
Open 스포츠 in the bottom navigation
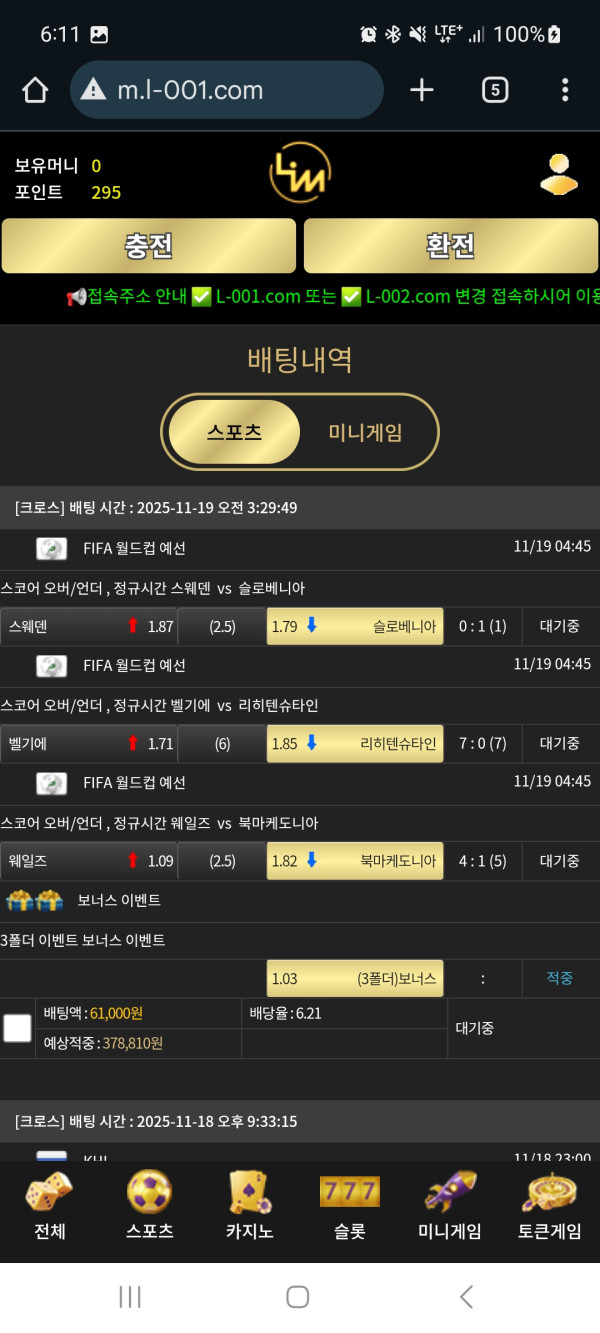pyautogui.click(x=149, y=1206)
